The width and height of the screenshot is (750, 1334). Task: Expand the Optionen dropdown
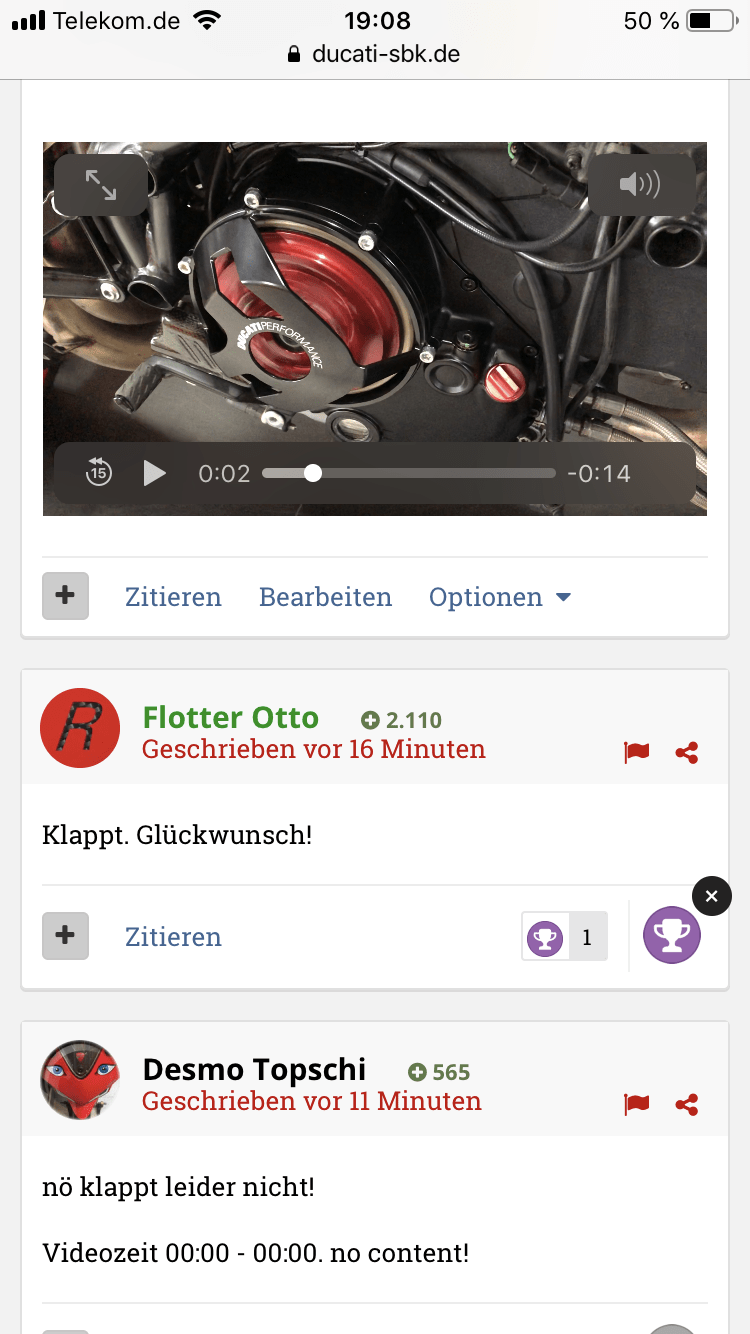(499, 597)
